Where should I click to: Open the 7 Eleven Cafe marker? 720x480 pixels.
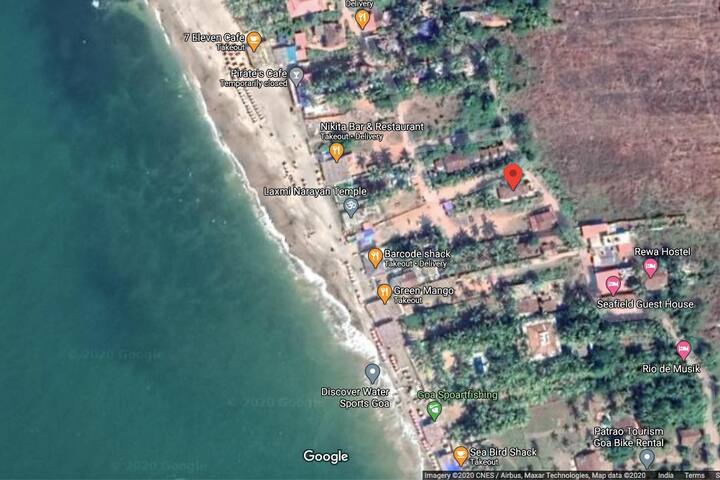coord(254,41)
